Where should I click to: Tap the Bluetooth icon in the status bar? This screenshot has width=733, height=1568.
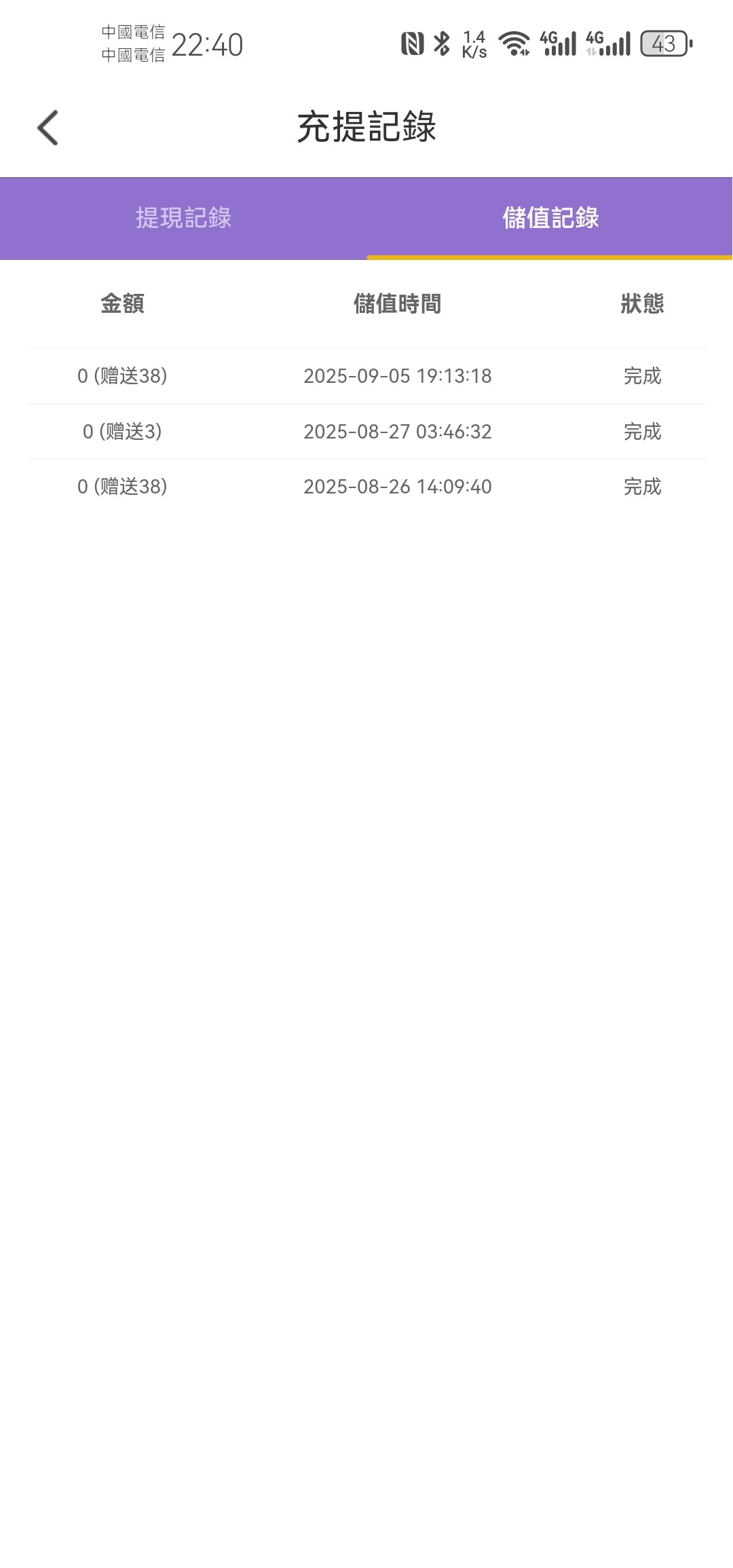tap(443, 43)
